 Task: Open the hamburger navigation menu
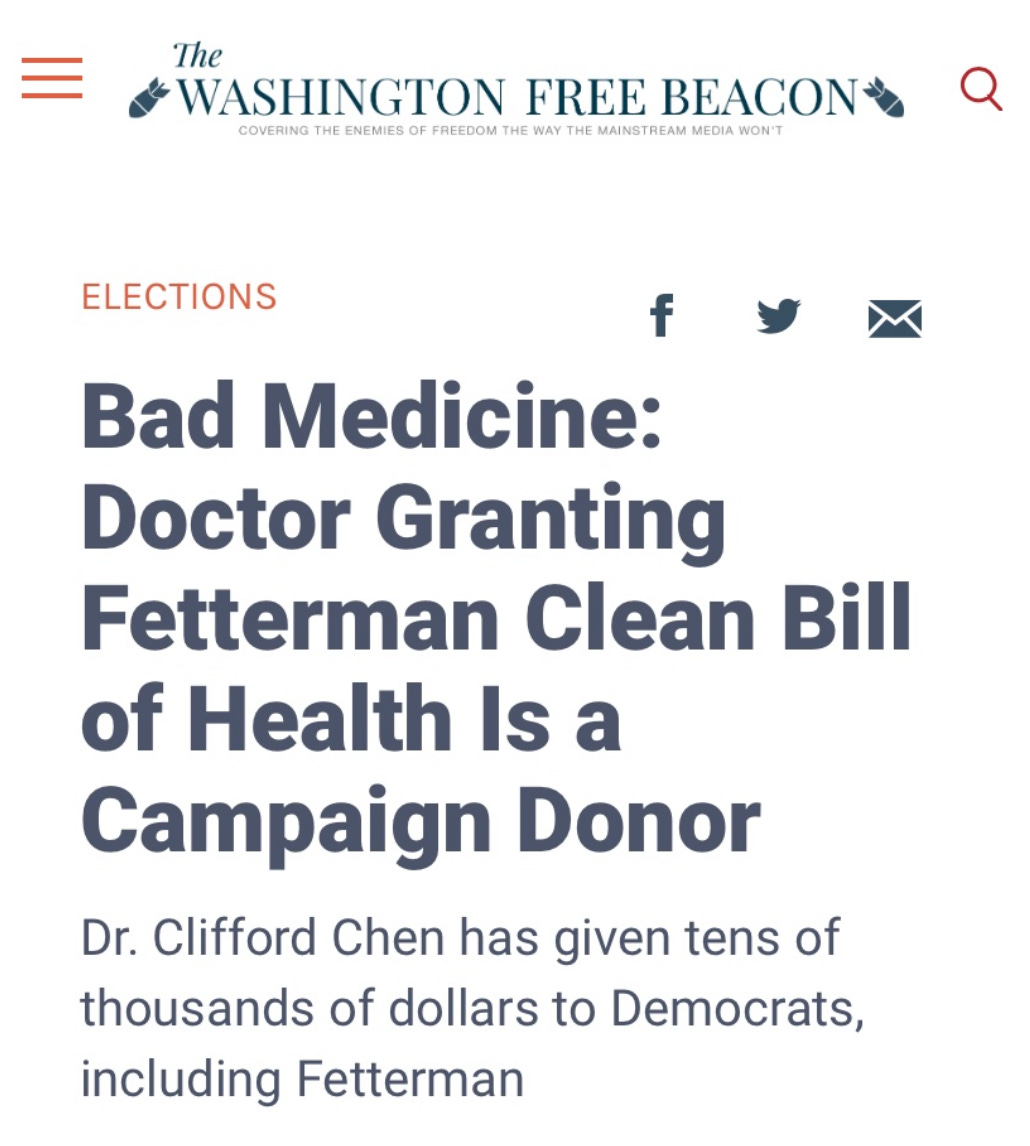tap(52, 79)
